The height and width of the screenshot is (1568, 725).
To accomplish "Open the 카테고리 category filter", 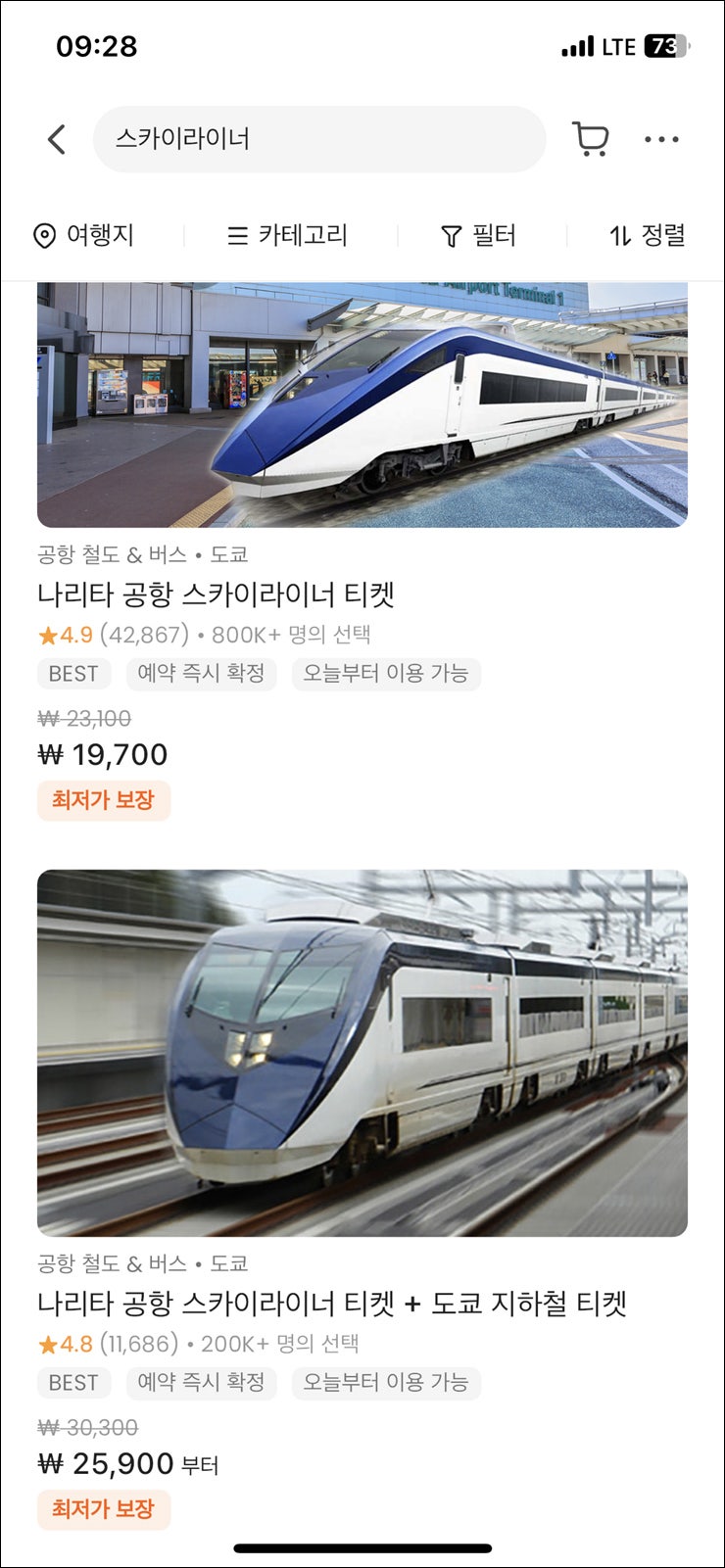I will point(287,235).
